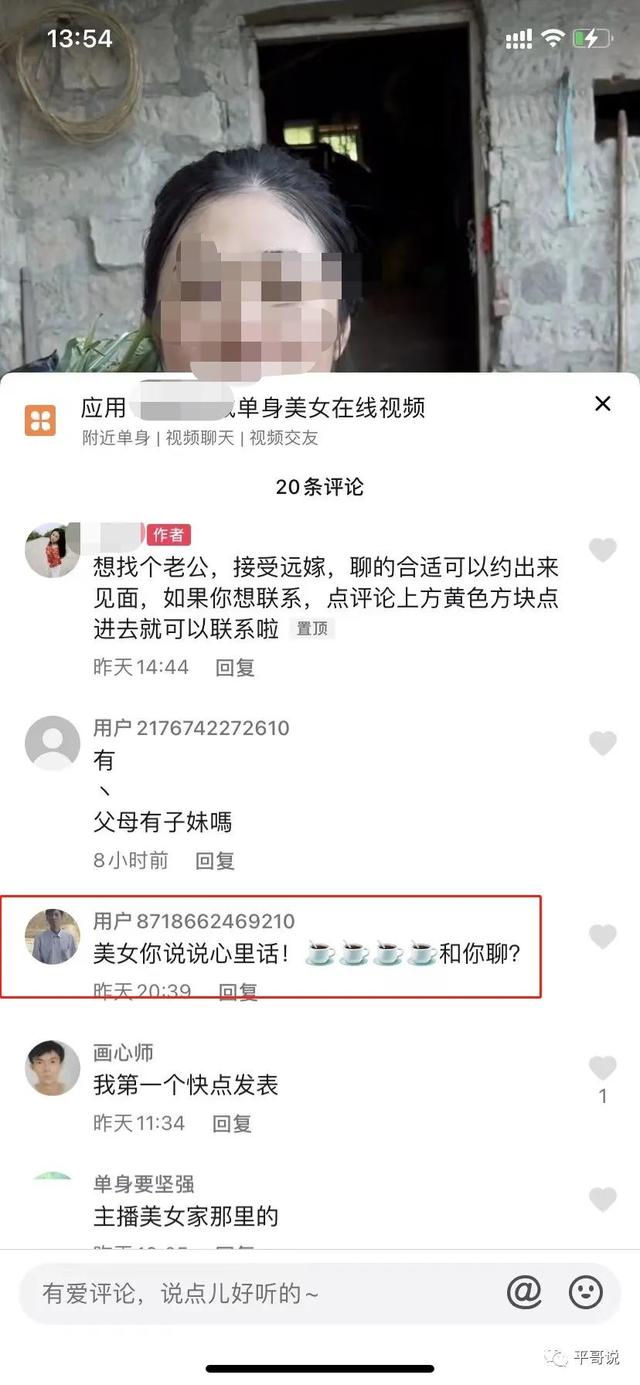Image resolution: width=640 pixels, height=1385 pixels.
Task: Reply to 画心师's comment
Action: (232, 1123)
